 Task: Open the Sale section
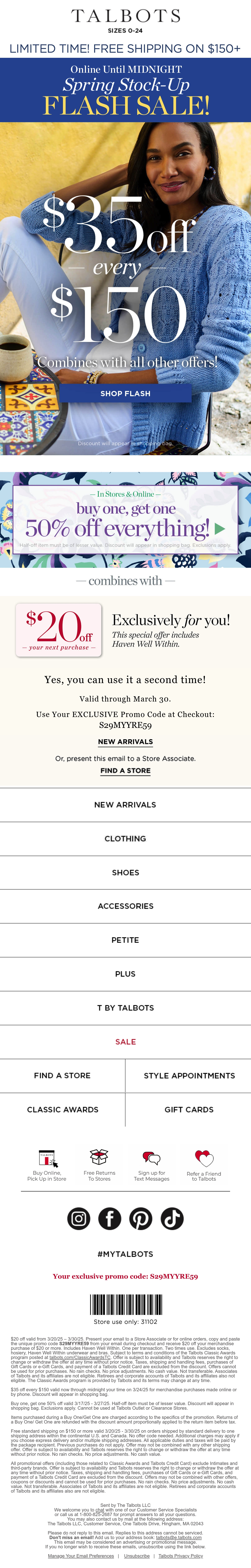[125, 1042]
